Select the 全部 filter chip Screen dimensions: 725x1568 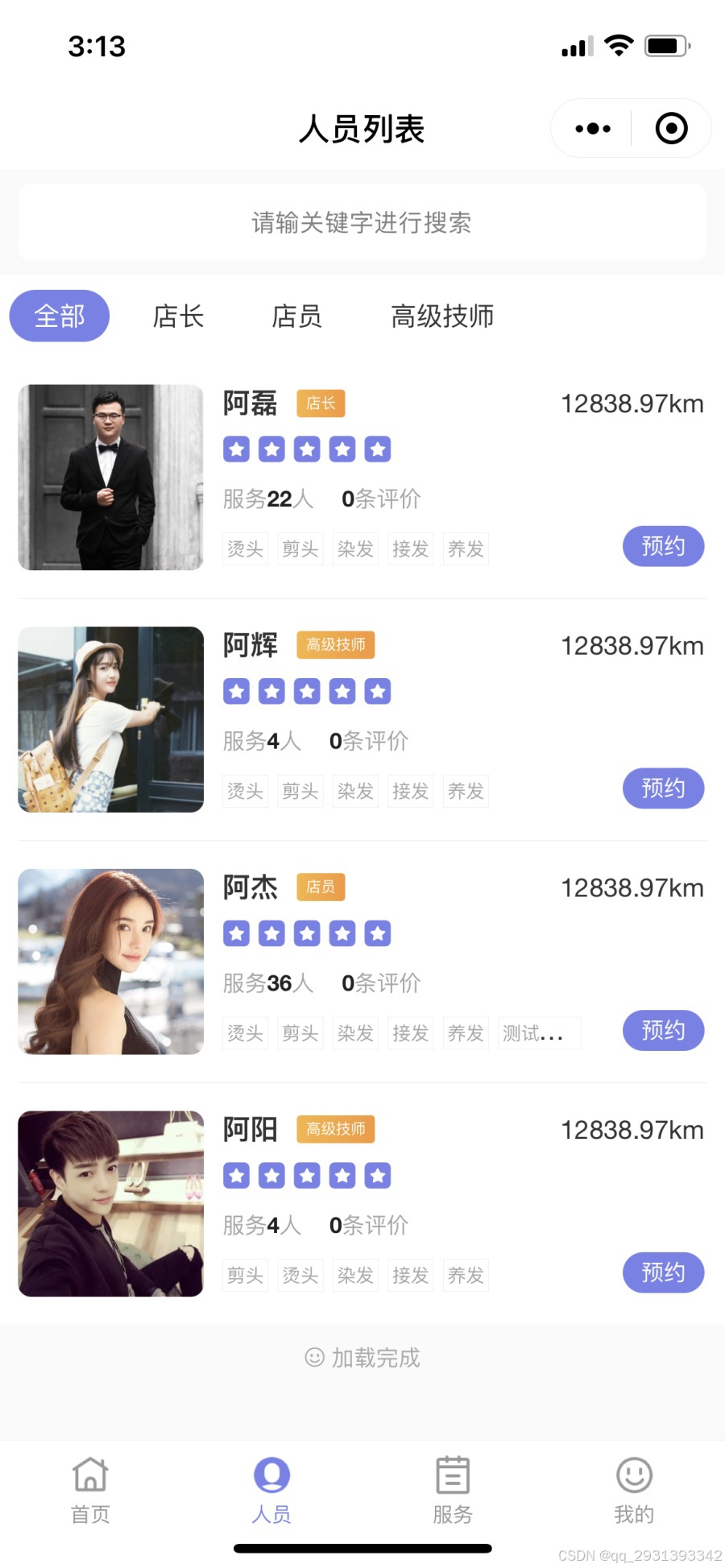60,316
